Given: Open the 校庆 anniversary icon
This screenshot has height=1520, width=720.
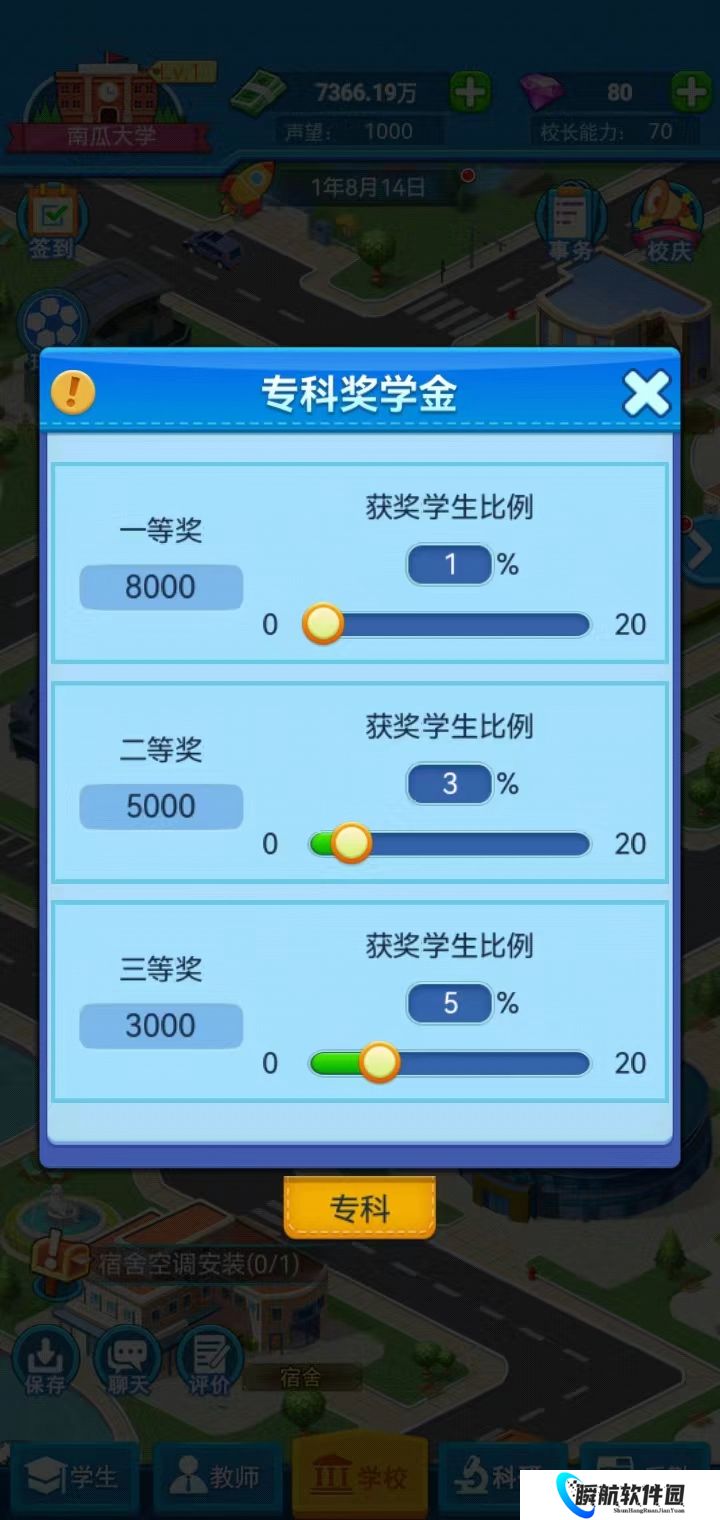Looking at the screenshot, I should (x=668, y=225).
